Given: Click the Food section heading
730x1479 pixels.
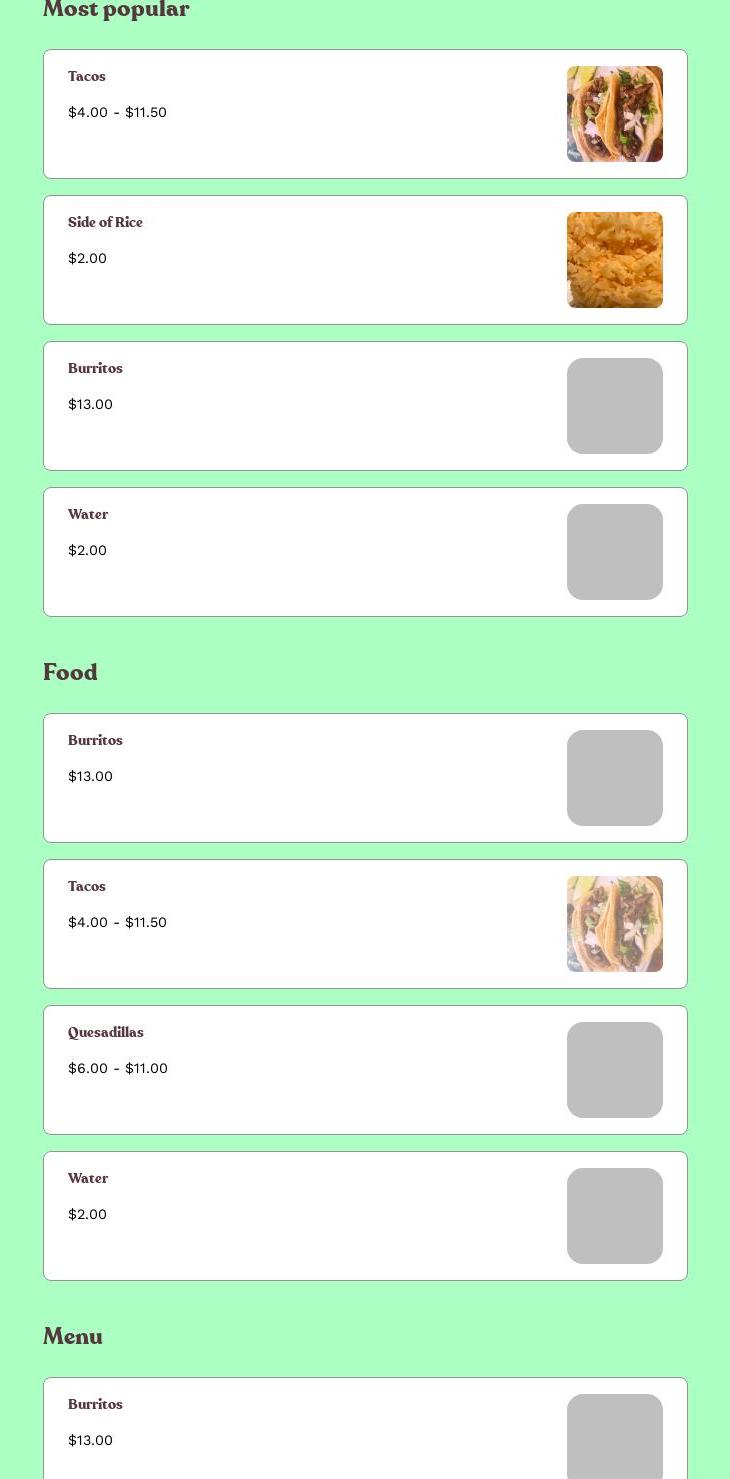Looking at the screenshot, I should [70, 672].
